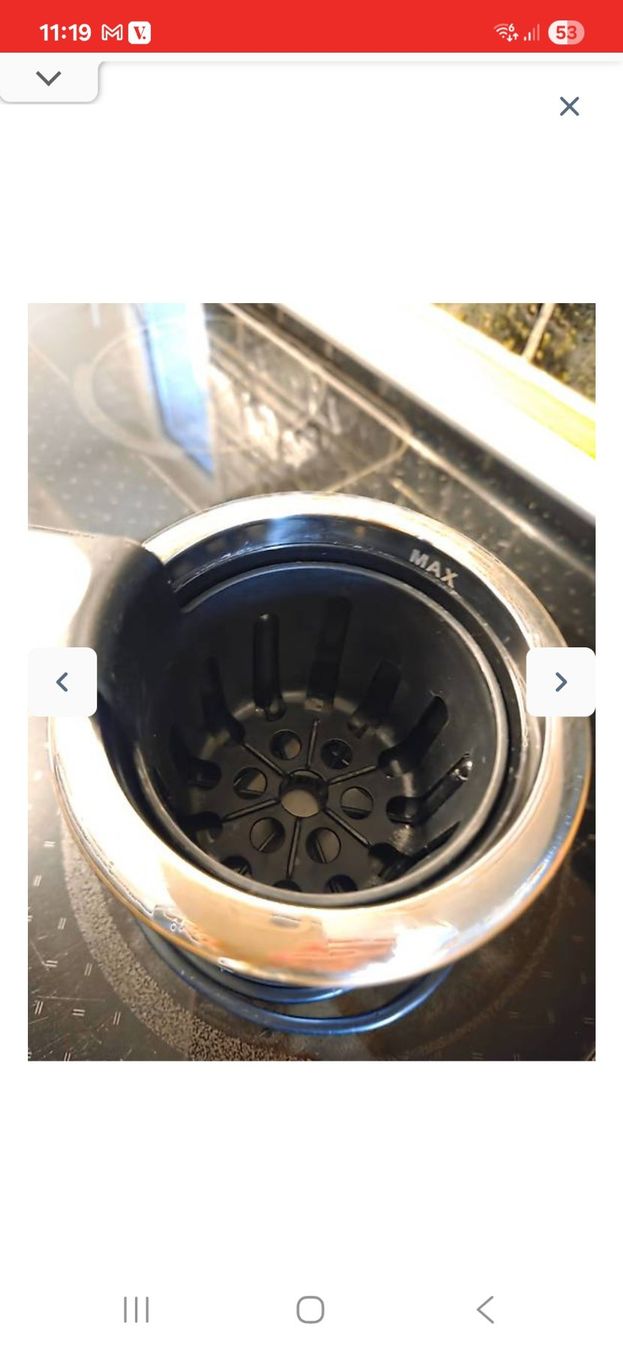Open the kettle photo full view
This screenshot has height=1350, width=623.
coord(311,681)
